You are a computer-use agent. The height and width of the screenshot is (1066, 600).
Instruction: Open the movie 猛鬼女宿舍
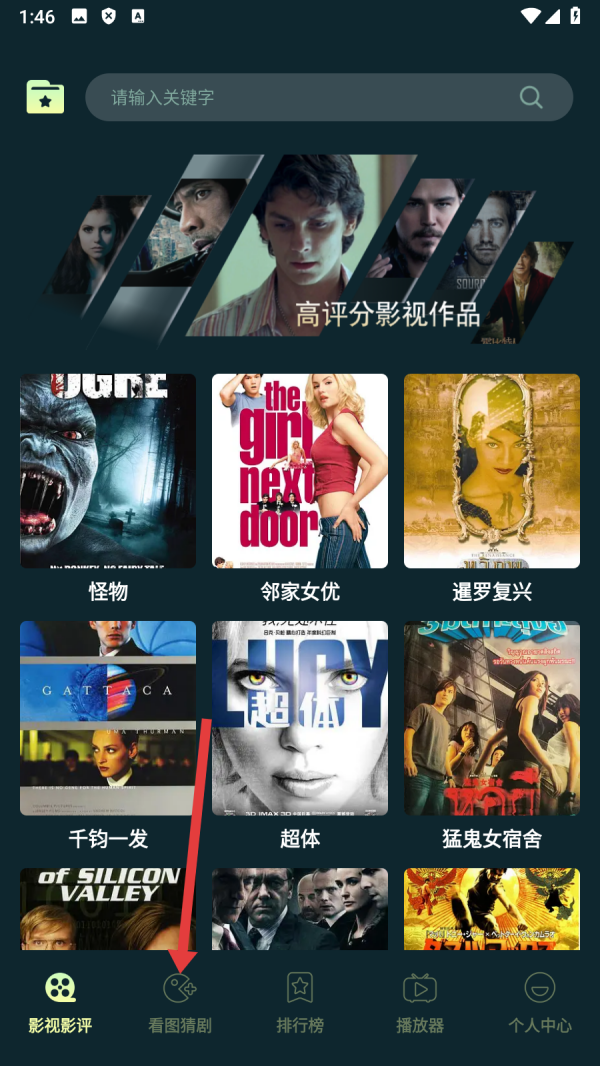(491, 718)
